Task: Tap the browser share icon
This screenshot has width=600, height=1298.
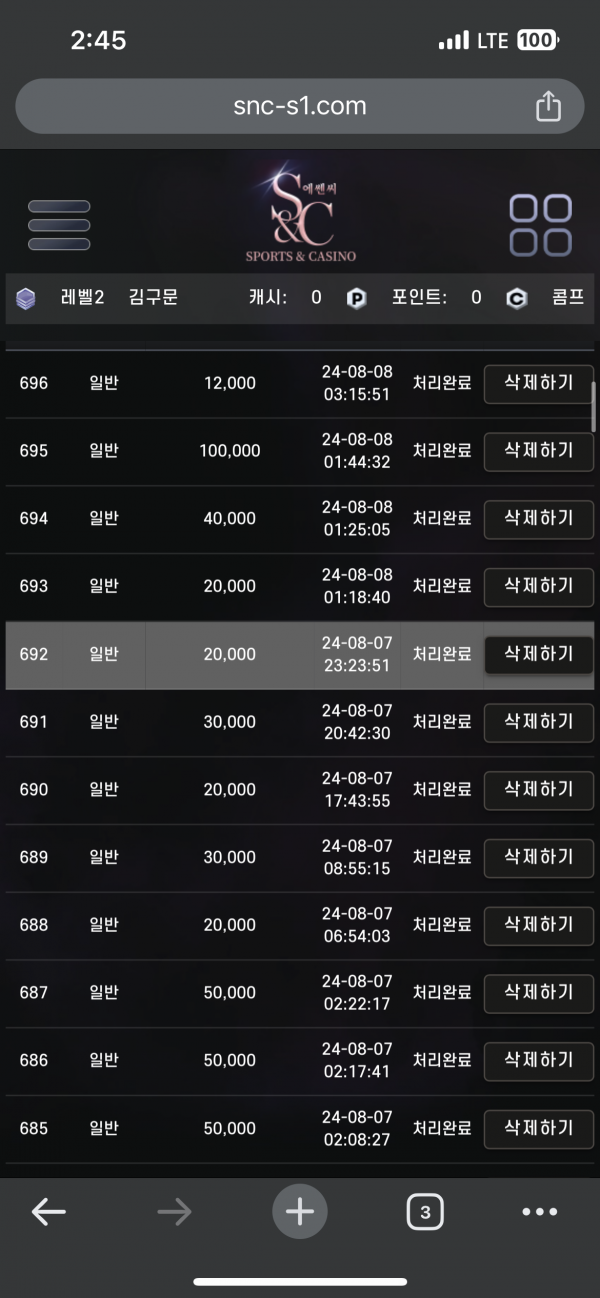Action: tap(548, 106)
